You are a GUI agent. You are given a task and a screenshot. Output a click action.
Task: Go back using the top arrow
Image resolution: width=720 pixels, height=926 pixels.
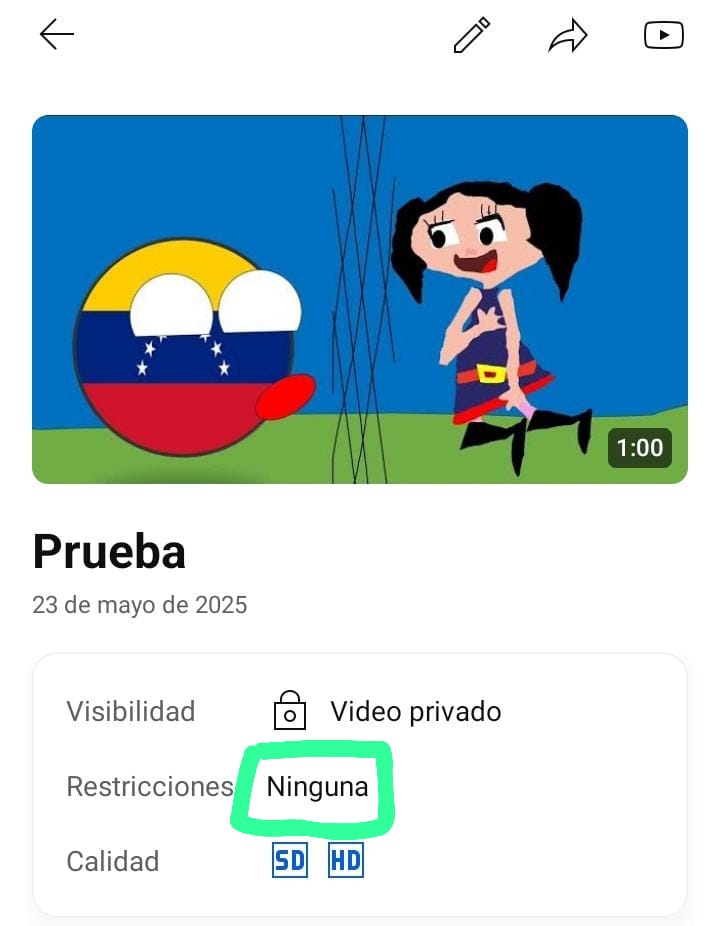pyautogui.click(x=57, y=35)
